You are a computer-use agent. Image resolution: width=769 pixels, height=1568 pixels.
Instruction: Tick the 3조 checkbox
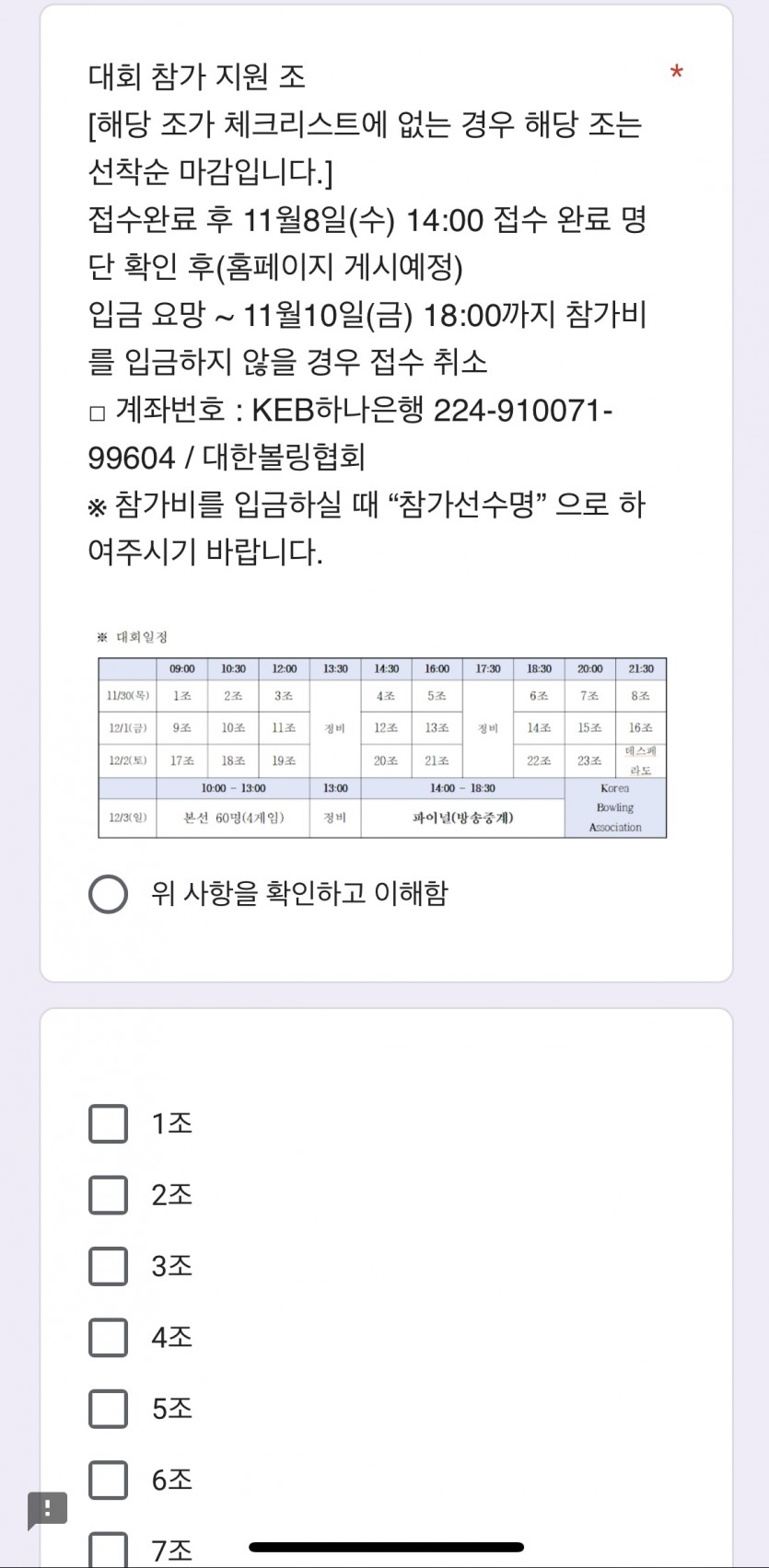[108, 1266]
